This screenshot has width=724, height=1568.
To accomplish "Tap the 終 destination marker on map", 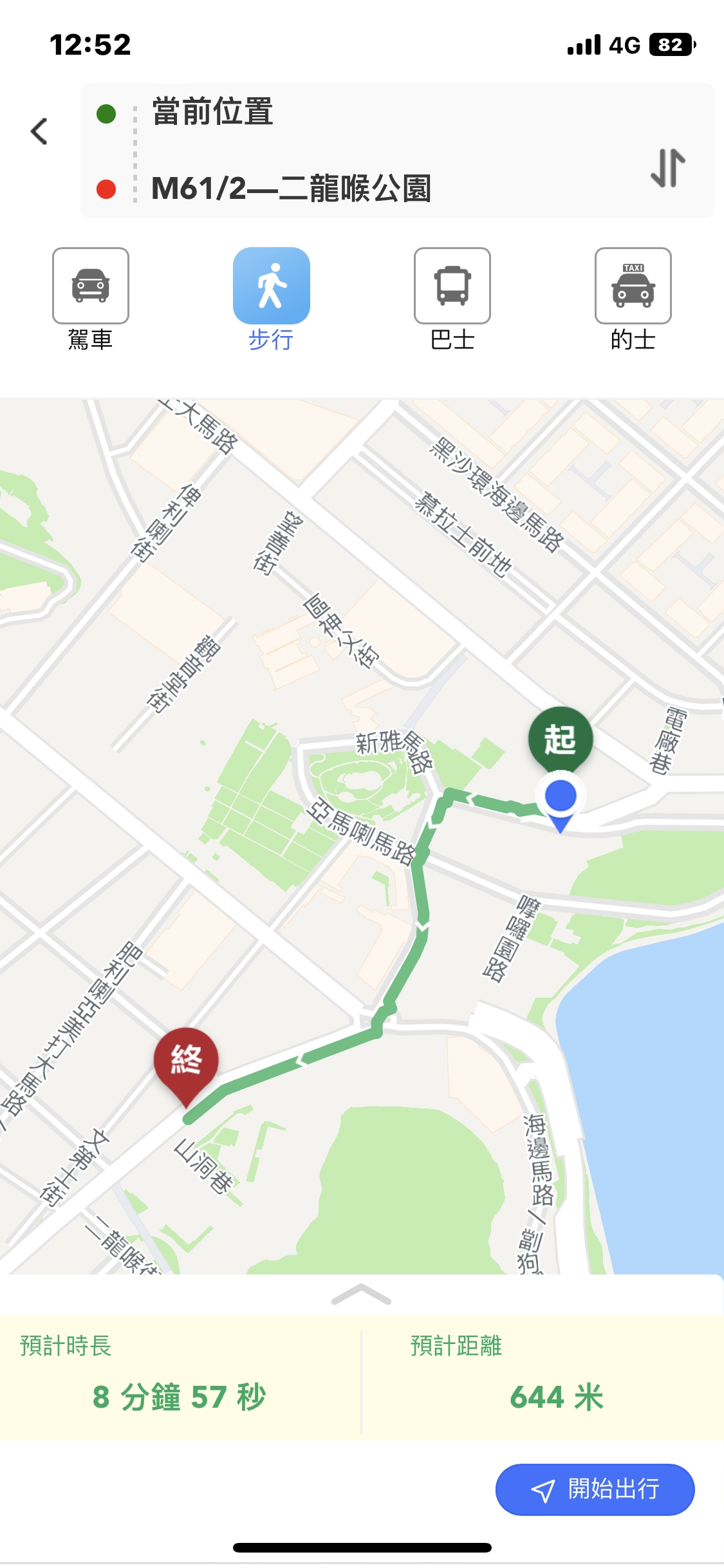I will (x=186, y=1059).
